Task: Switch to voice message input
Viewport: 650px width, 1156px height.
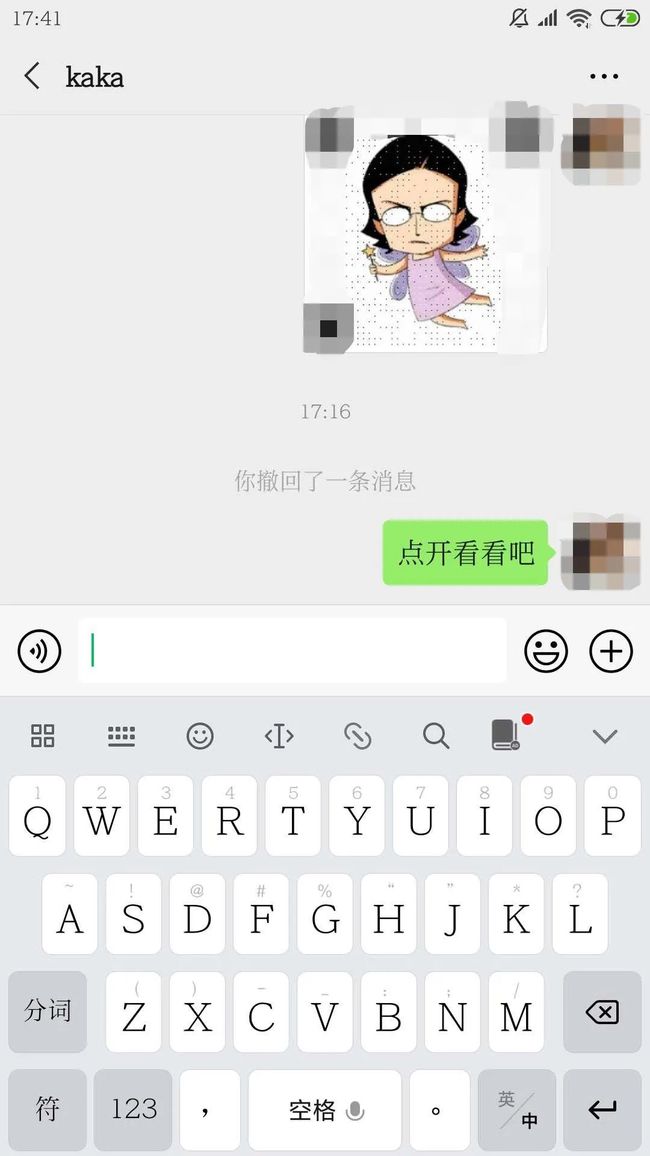Action: tap(39, 651)
